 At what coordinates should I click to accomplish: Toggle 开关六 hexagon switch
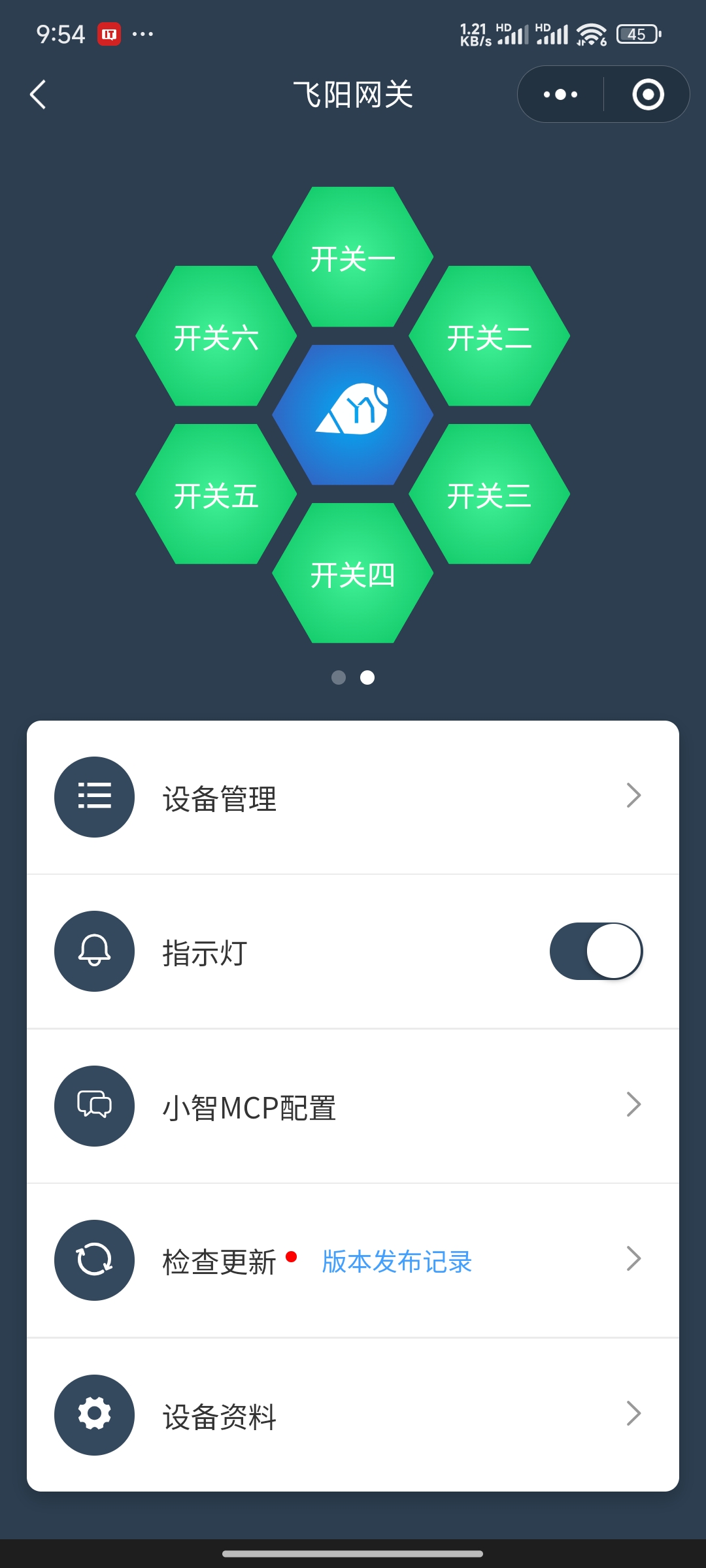click(x=216, y=336)
